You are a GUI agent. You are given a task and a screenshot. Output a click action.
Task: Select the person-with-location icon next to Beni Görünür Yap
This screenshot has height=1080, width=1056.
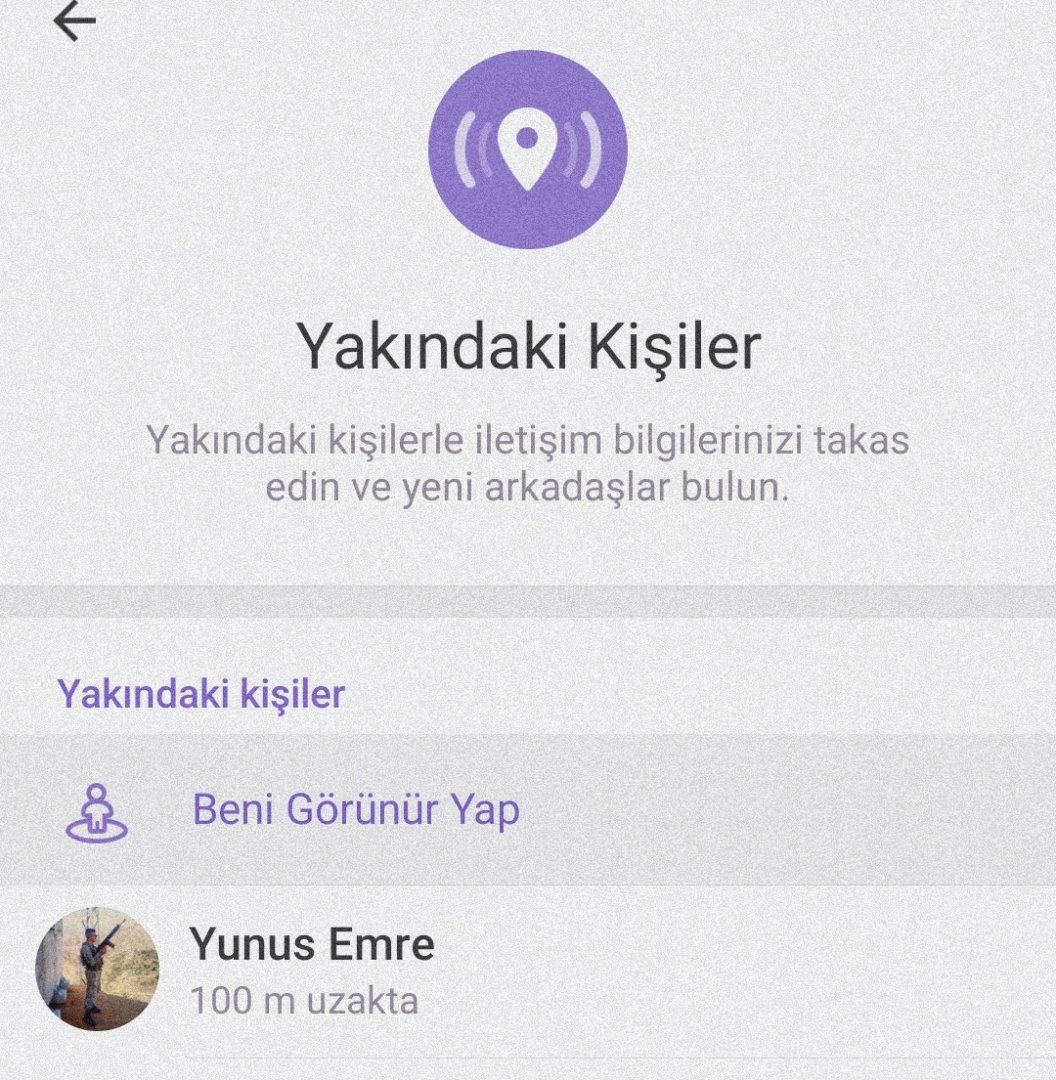coord(95,810)
